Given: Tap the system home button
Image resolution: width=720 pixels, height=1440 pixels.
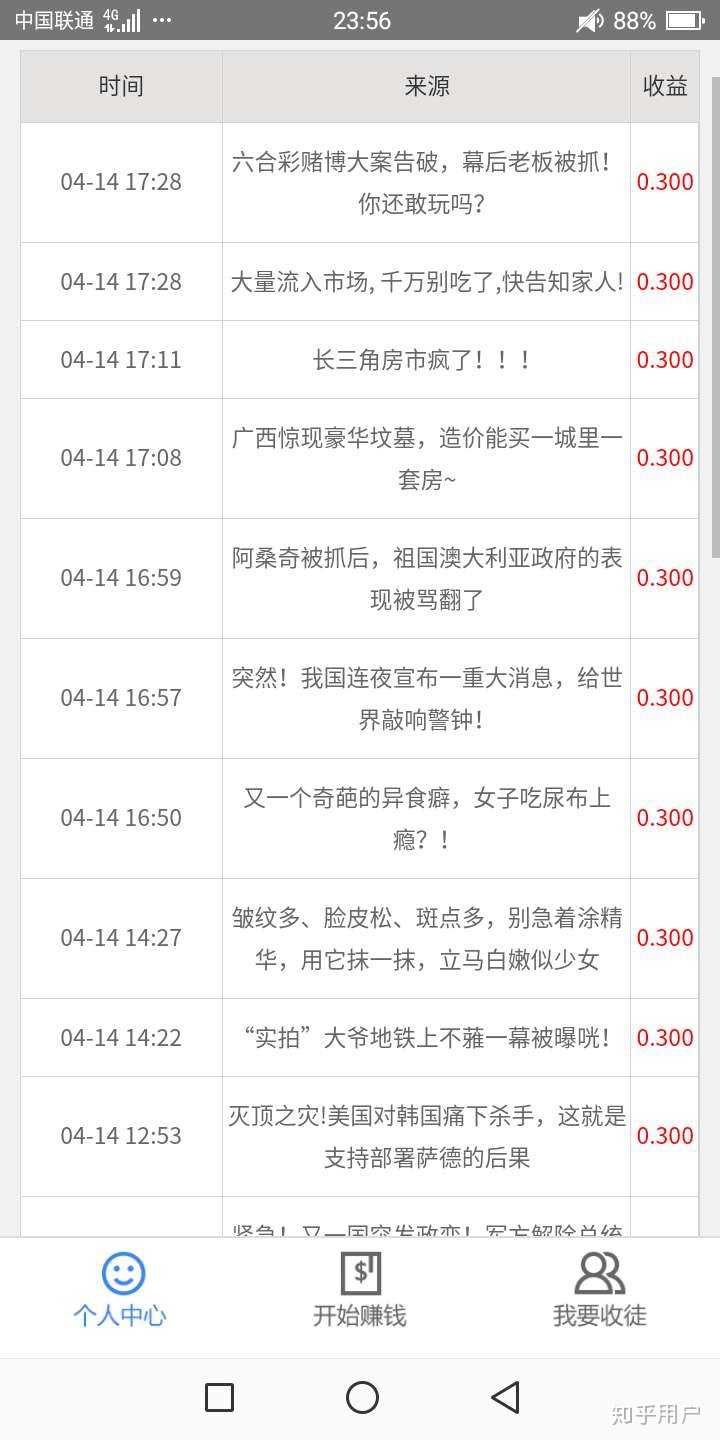Looking at the screenshot, I should coord(362,1397).
